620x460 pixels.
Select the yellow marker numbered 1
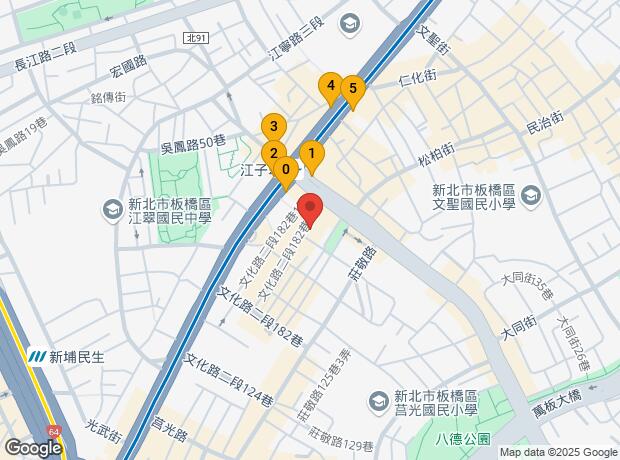coord(311,155)
